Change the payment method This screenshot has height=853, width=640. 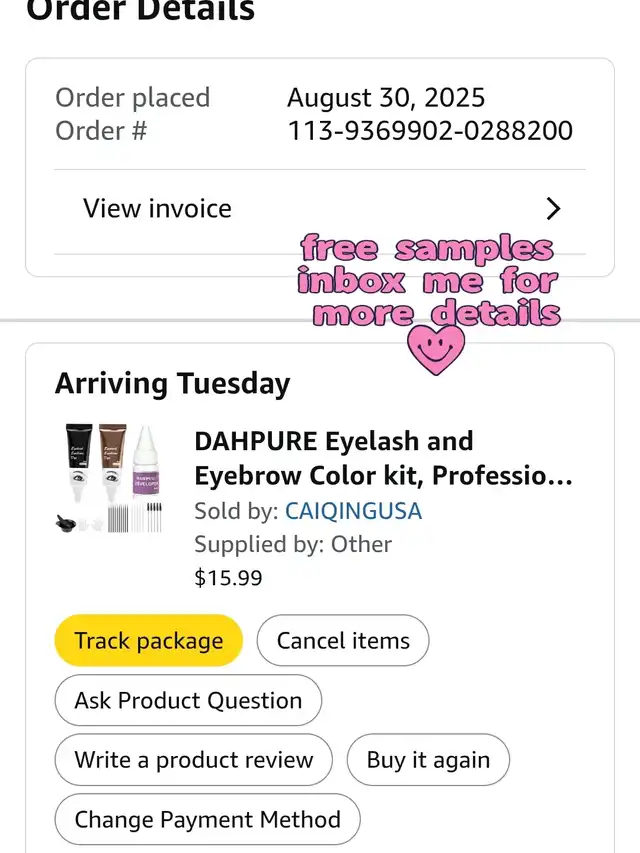coord(207,820)
